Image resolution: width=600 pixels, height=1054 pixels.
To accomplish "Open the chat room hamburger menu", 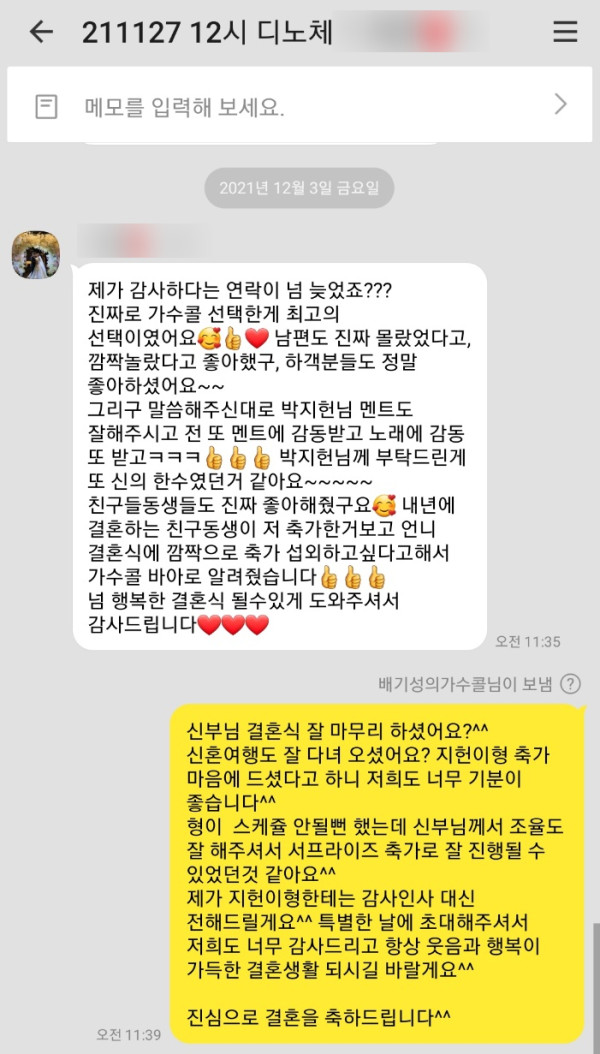I will pyautogui.click(x=565, y=32).
